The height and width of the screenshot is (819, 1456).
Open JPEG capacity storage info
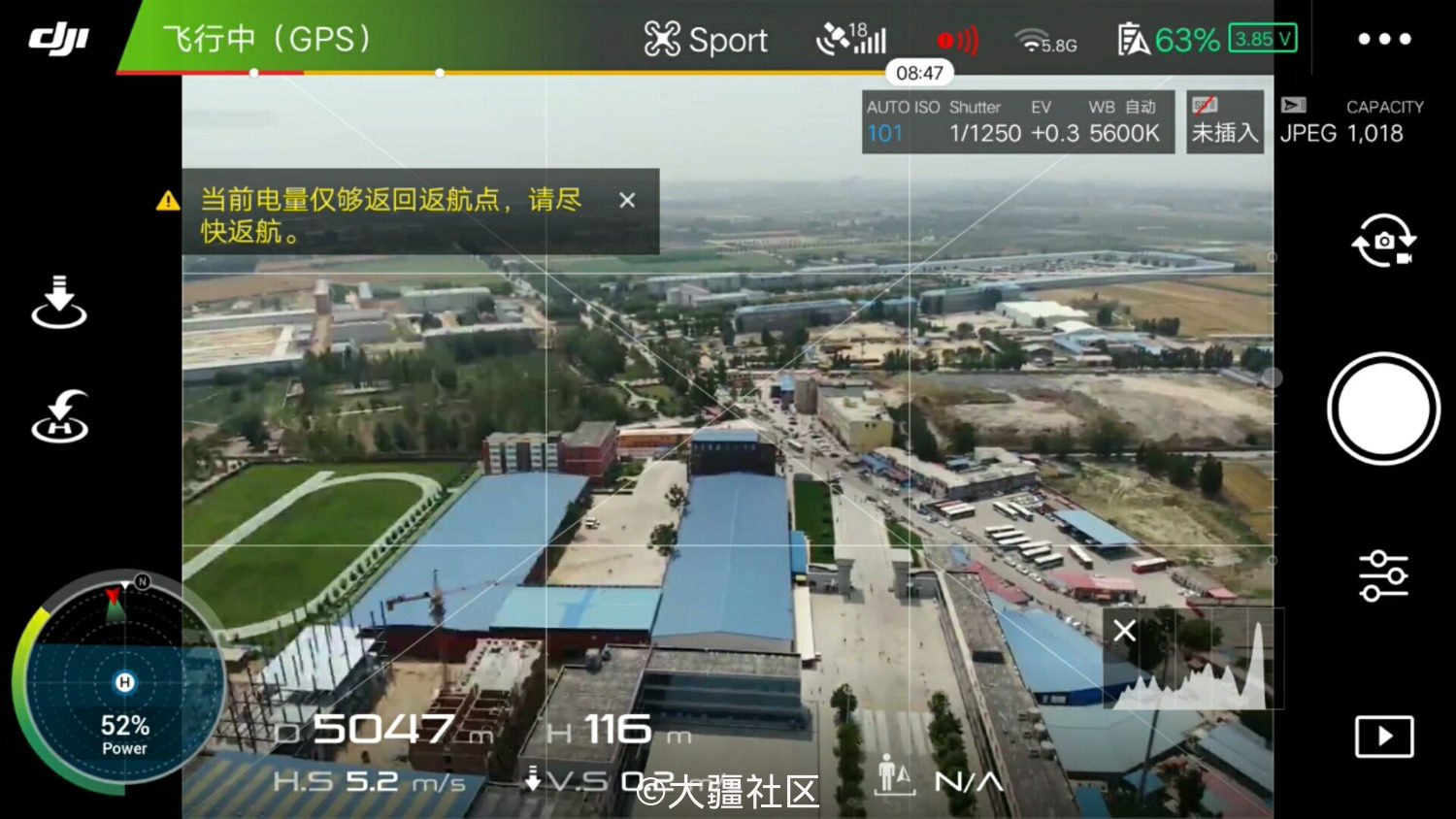click(x=1351, y=122)
